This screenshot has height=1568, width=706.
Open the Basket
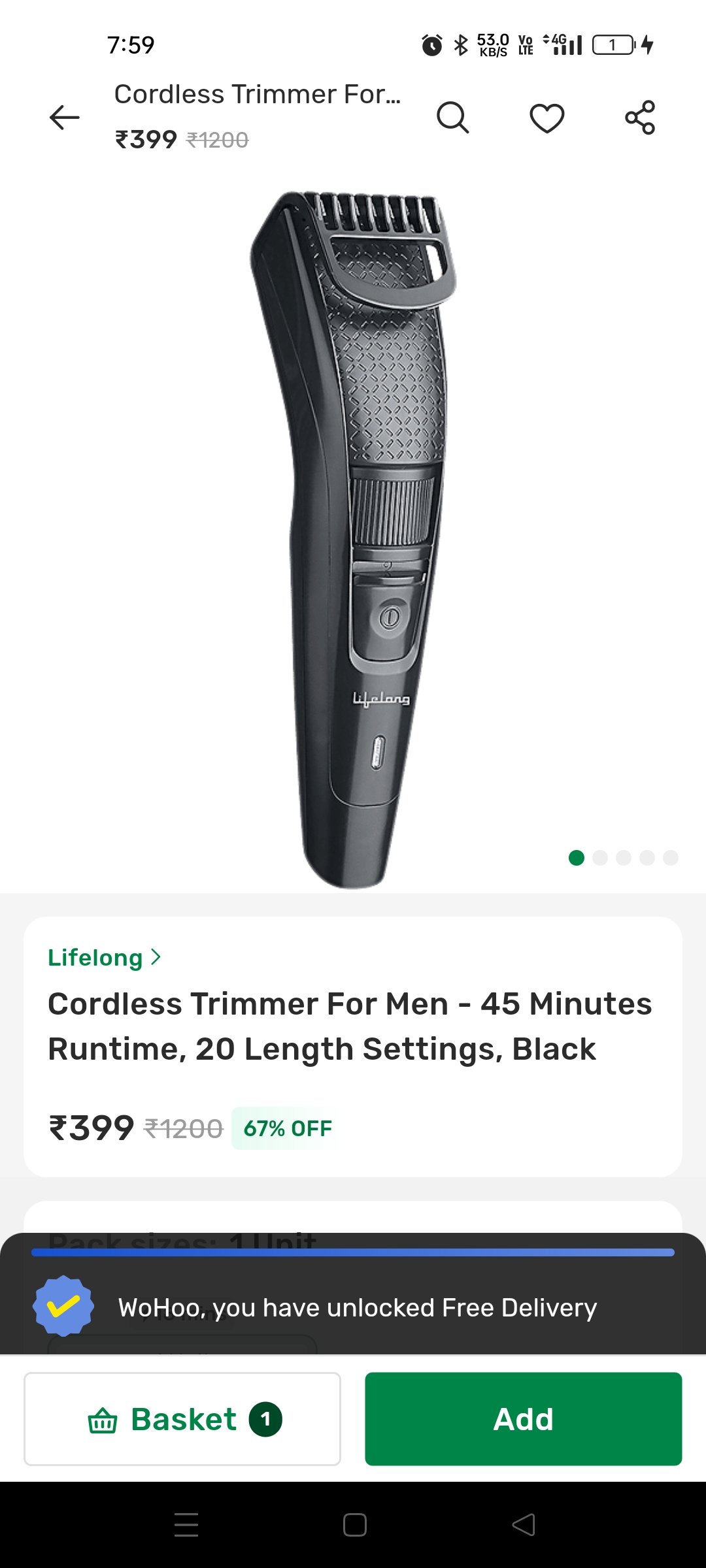182,1419
